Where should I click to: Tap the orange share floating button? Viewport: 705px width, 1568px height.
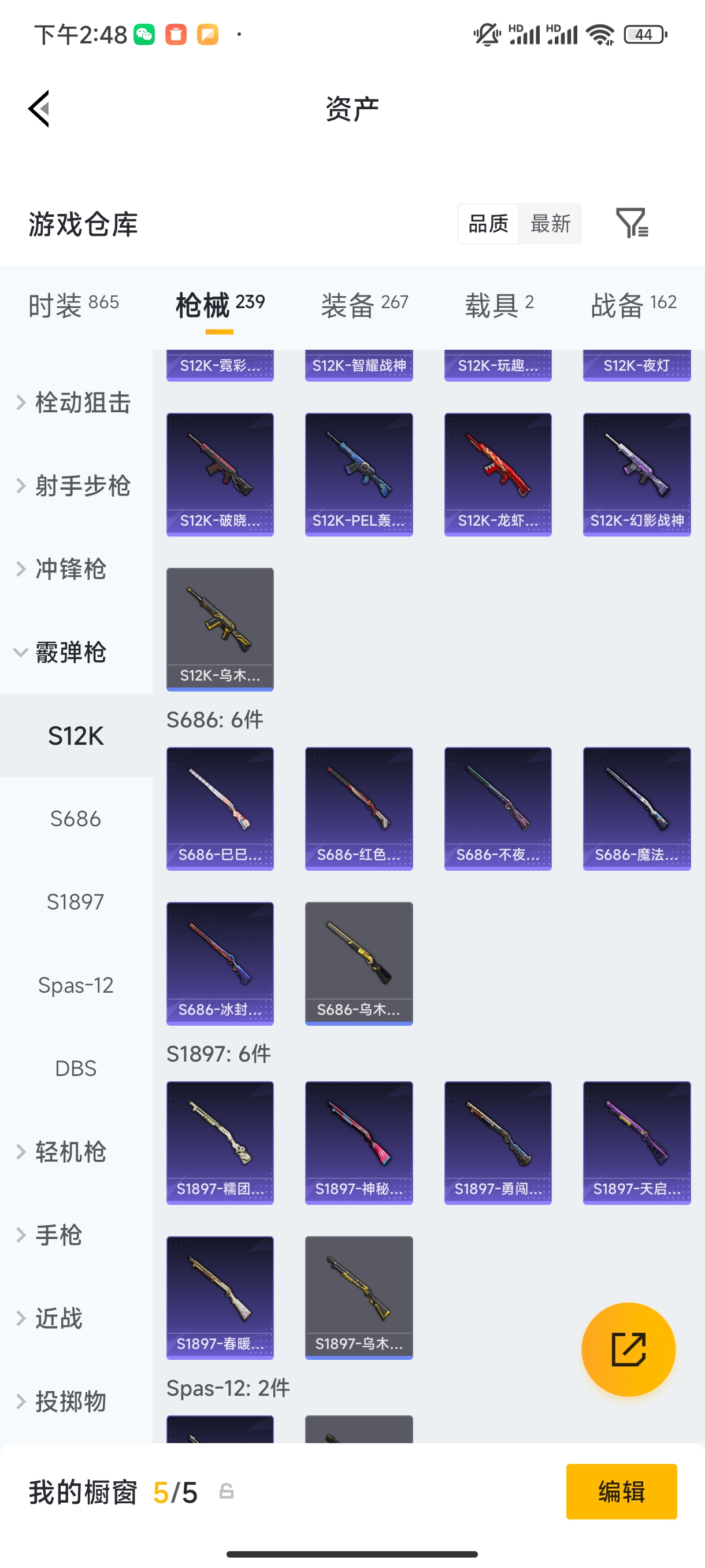pos(628,1349)
